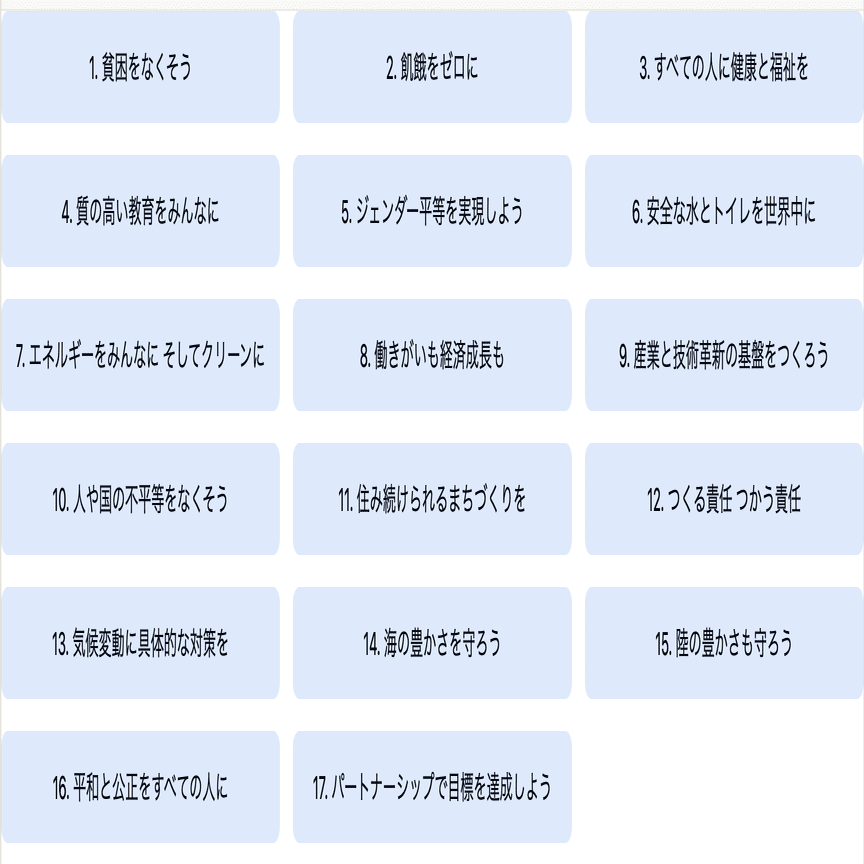This screenshot has width=864, height=864.
Task: Select goal 9 産業と技術革新の基盤をつくろう
Action: tap(724, 356)
